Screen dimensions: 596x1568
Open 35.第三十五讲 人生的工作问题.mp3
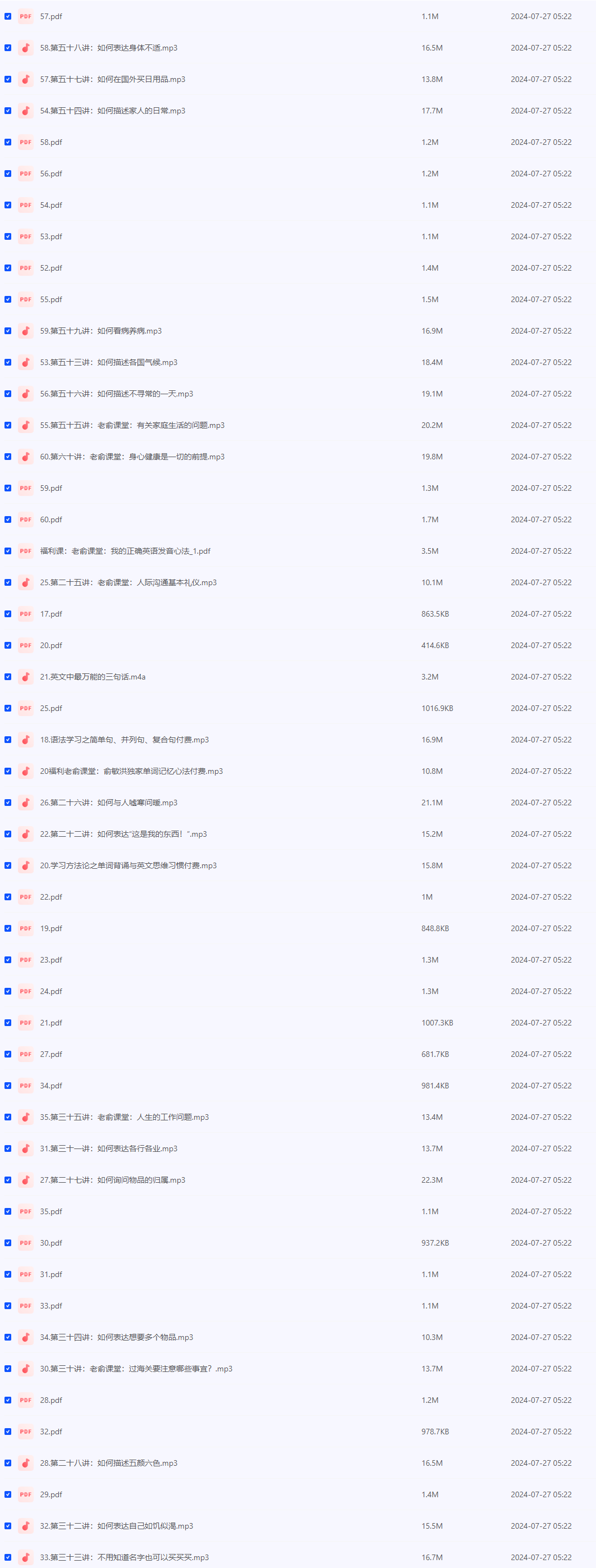coord(124,1117)
